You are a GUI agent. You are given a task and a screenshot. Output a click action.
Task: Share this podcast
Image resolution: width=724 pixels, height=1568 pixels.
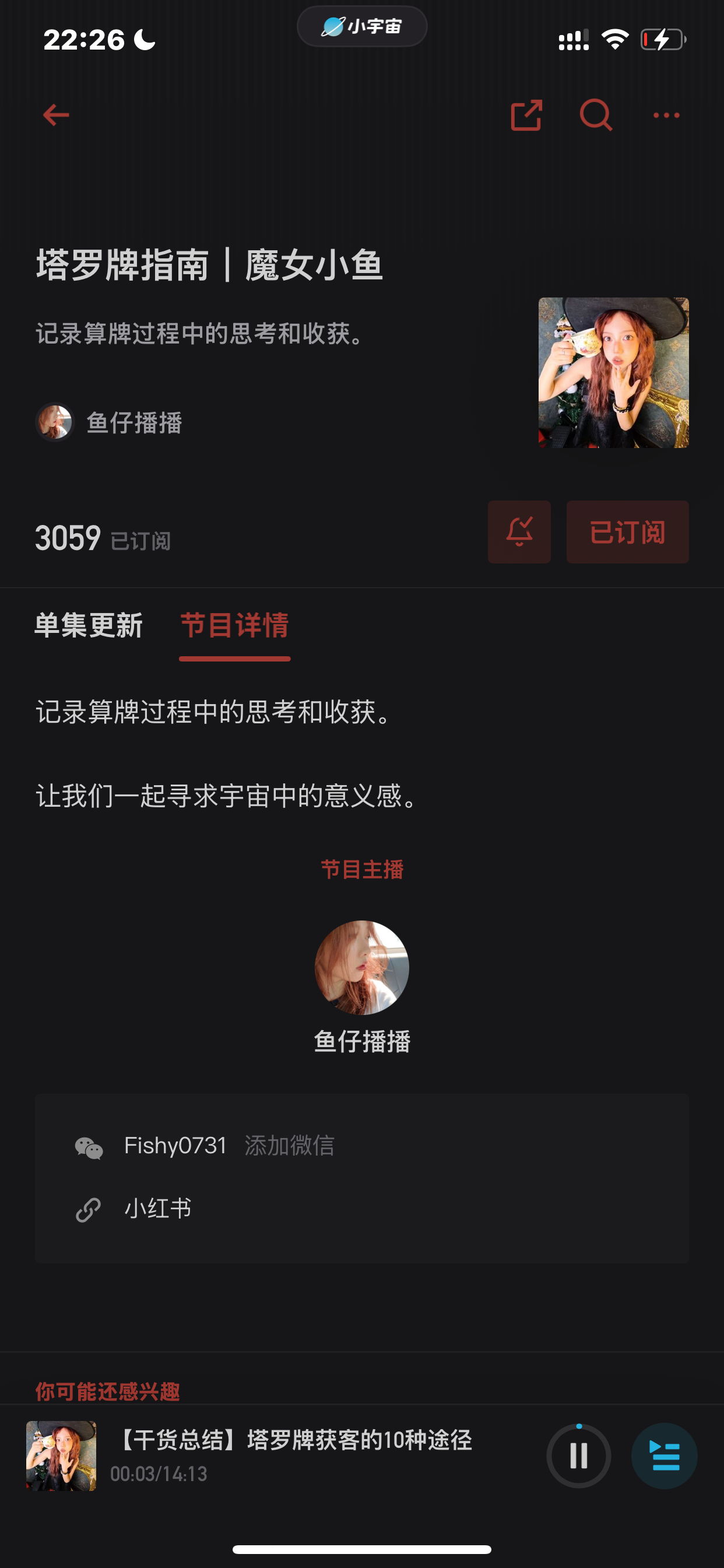click(x=526, y=115)
